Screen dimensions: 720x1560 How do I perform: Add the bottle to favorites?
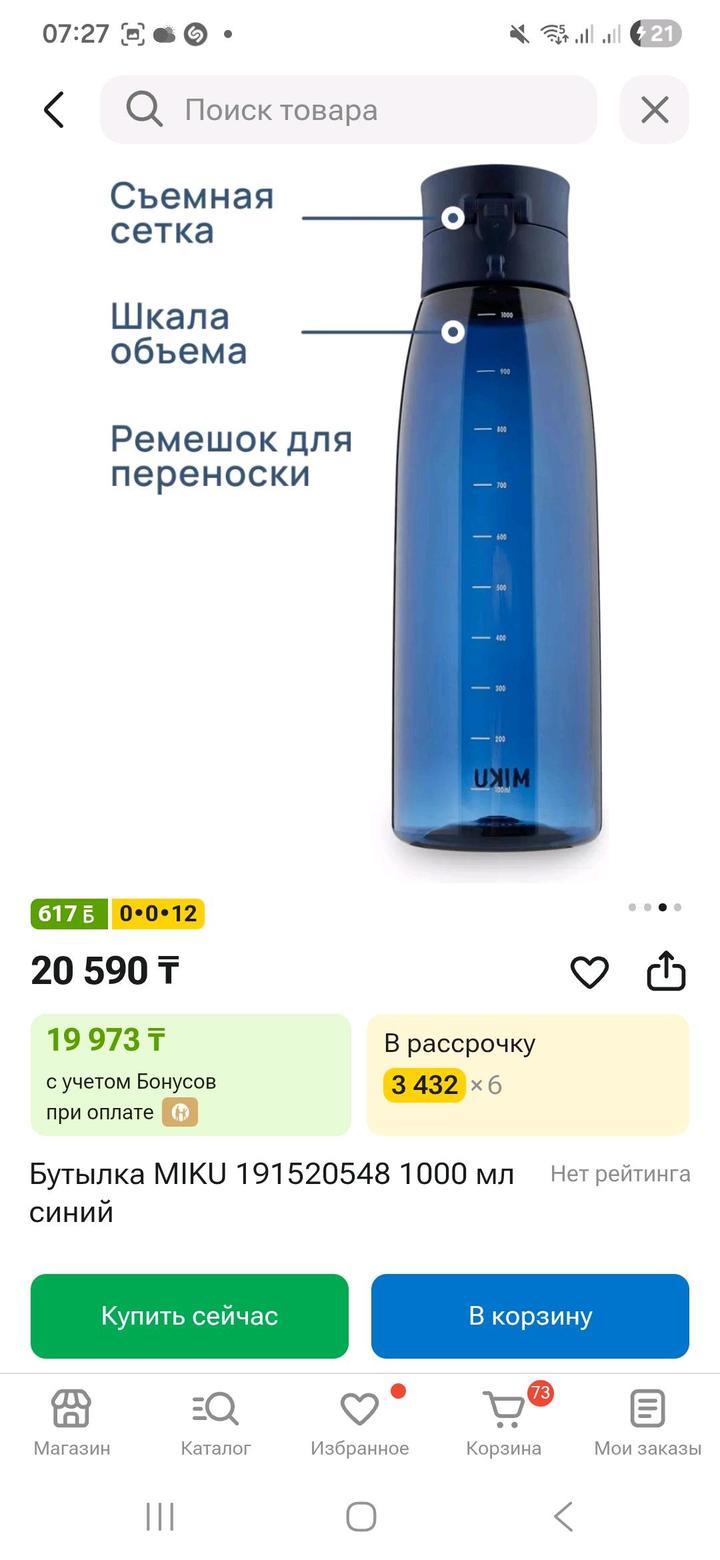pyautogui.click(x=589, y=972)
